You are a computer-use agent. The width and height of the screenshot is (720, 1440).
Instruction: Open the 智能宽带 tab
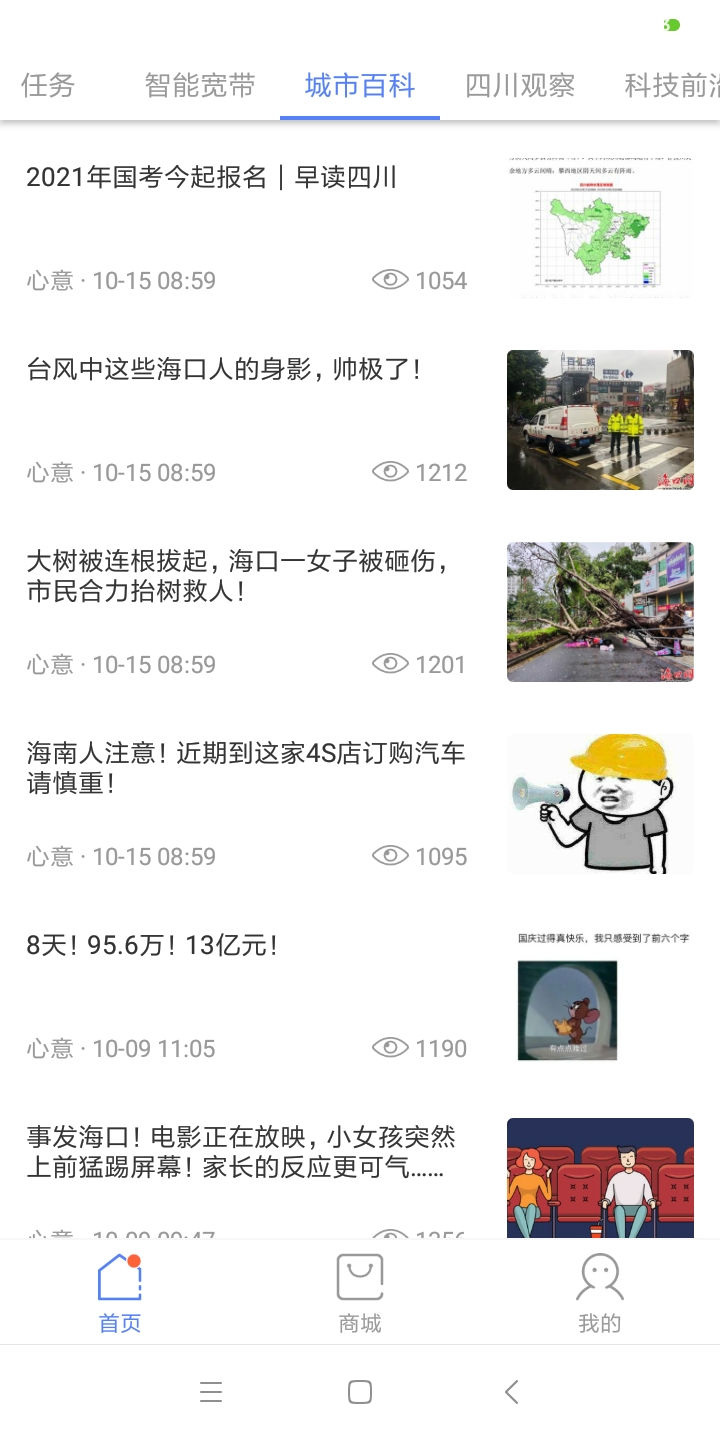click(200, 86)
